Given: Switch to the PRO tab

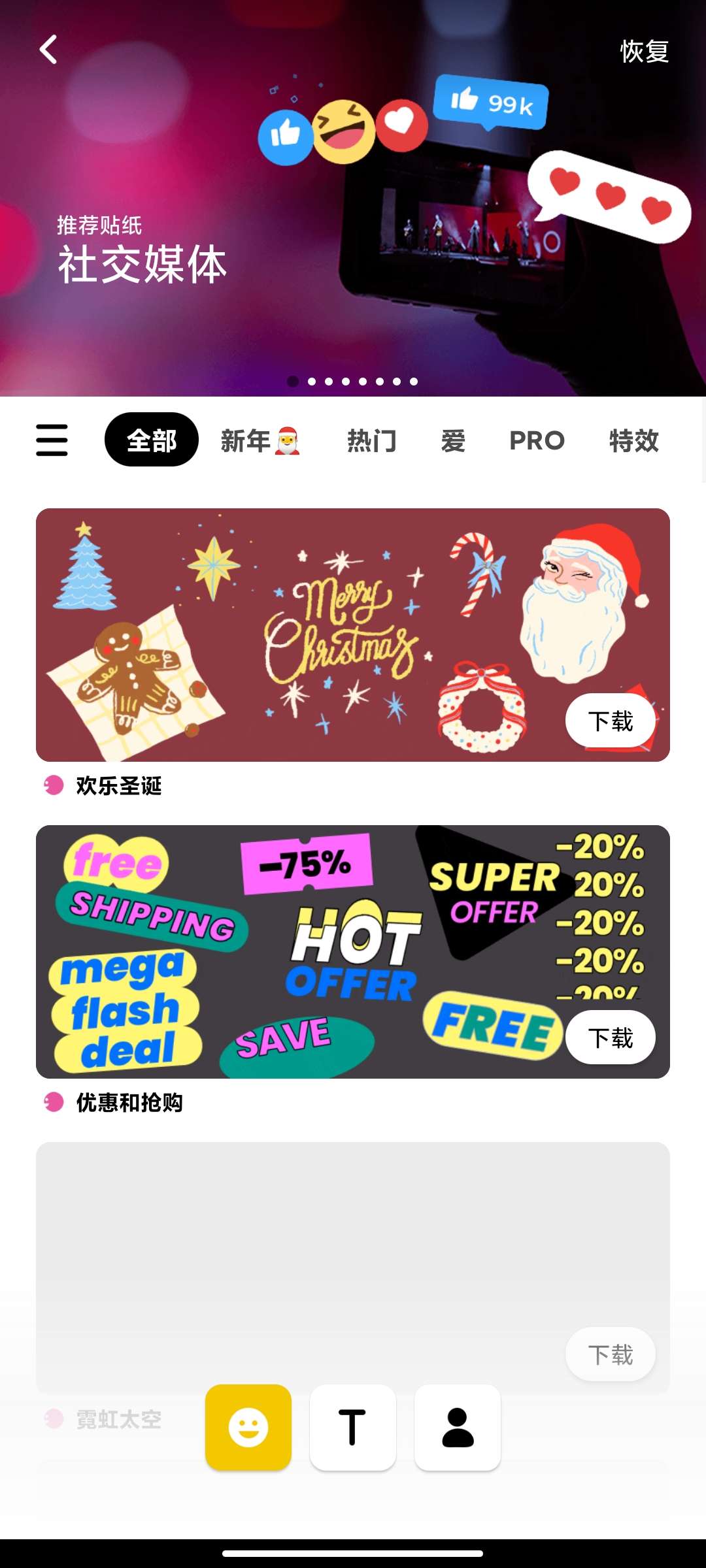Looking at the screenshot, I should [537, 440].
